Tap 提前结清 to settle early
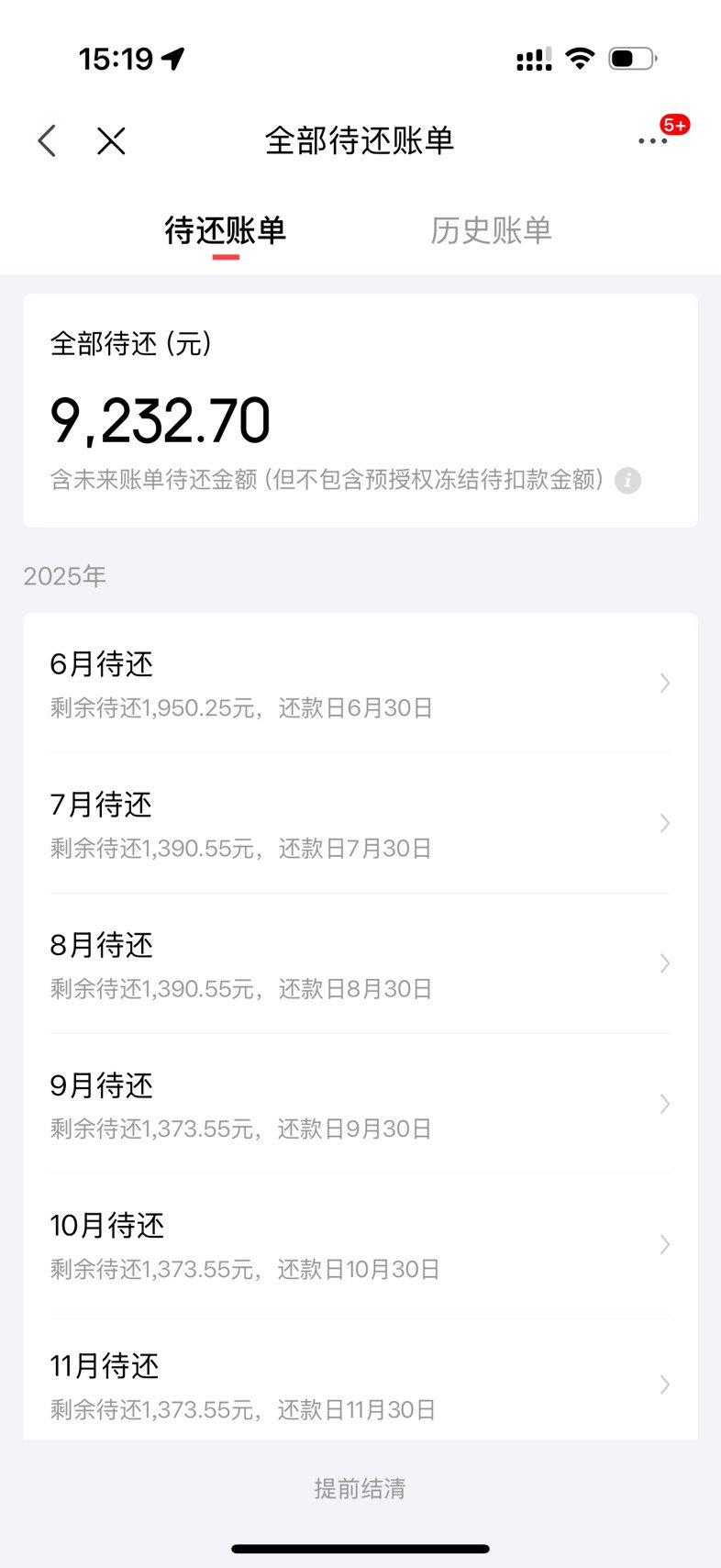 [360, 1488]
